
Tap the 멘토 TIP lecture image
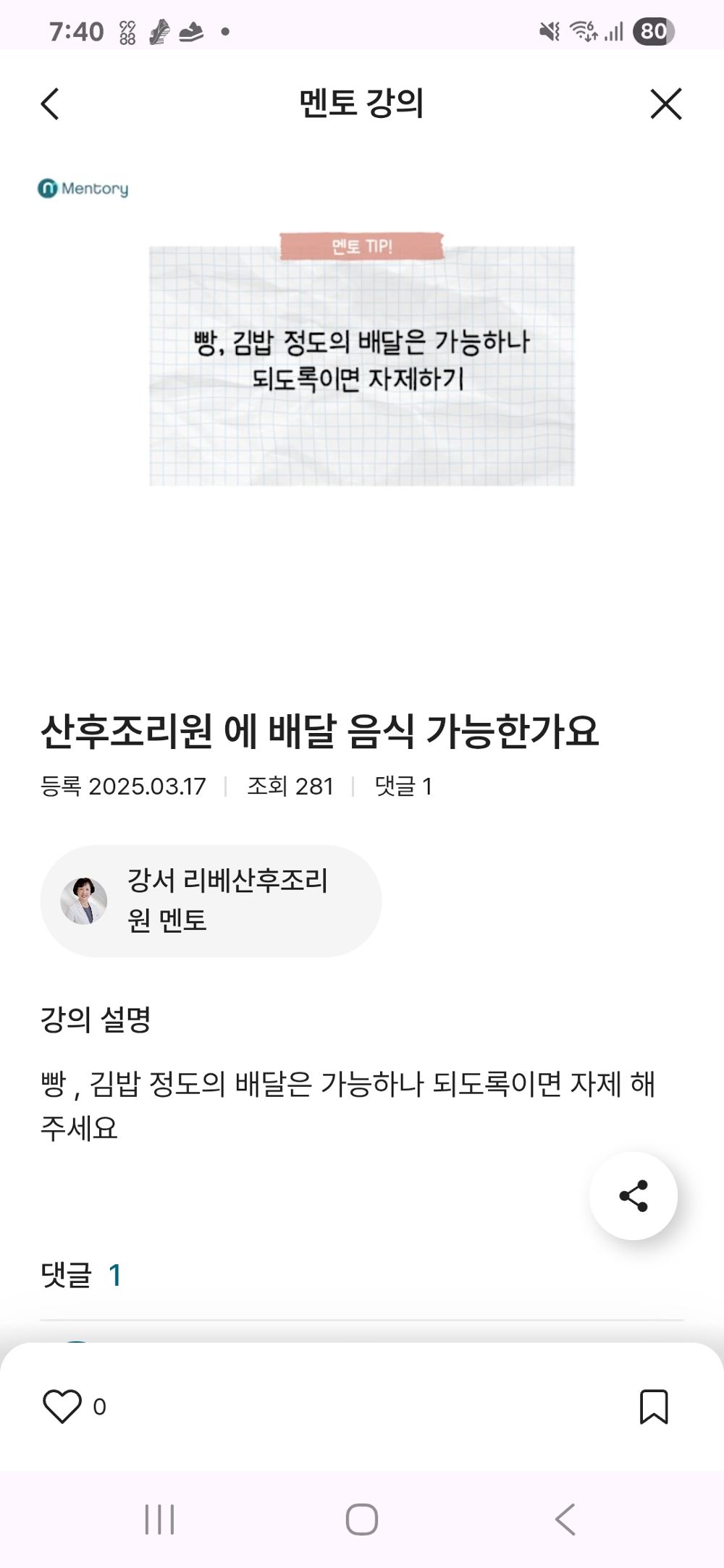coord(361,362)
